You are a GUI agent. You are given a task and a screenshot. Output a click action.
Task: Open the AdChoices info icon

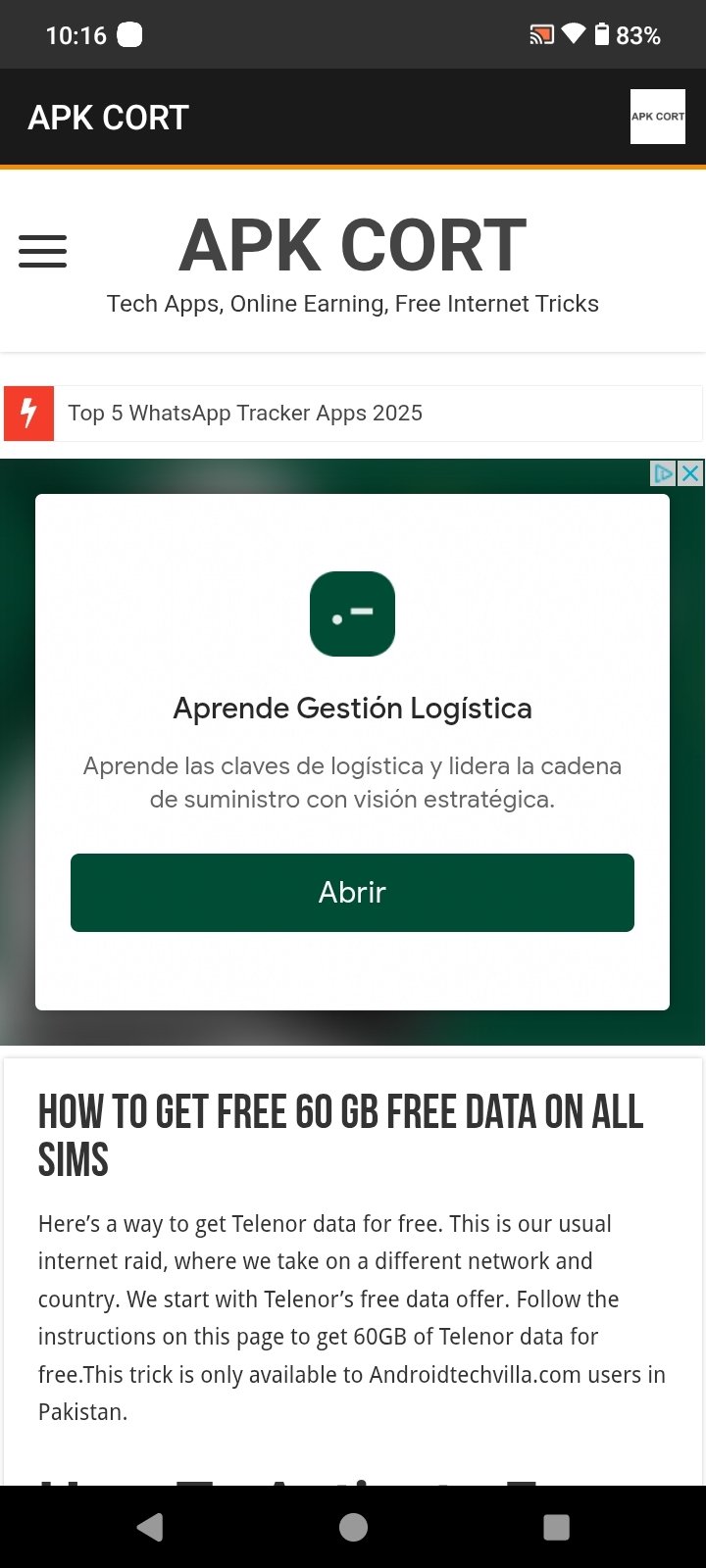[x=664, y=473]
